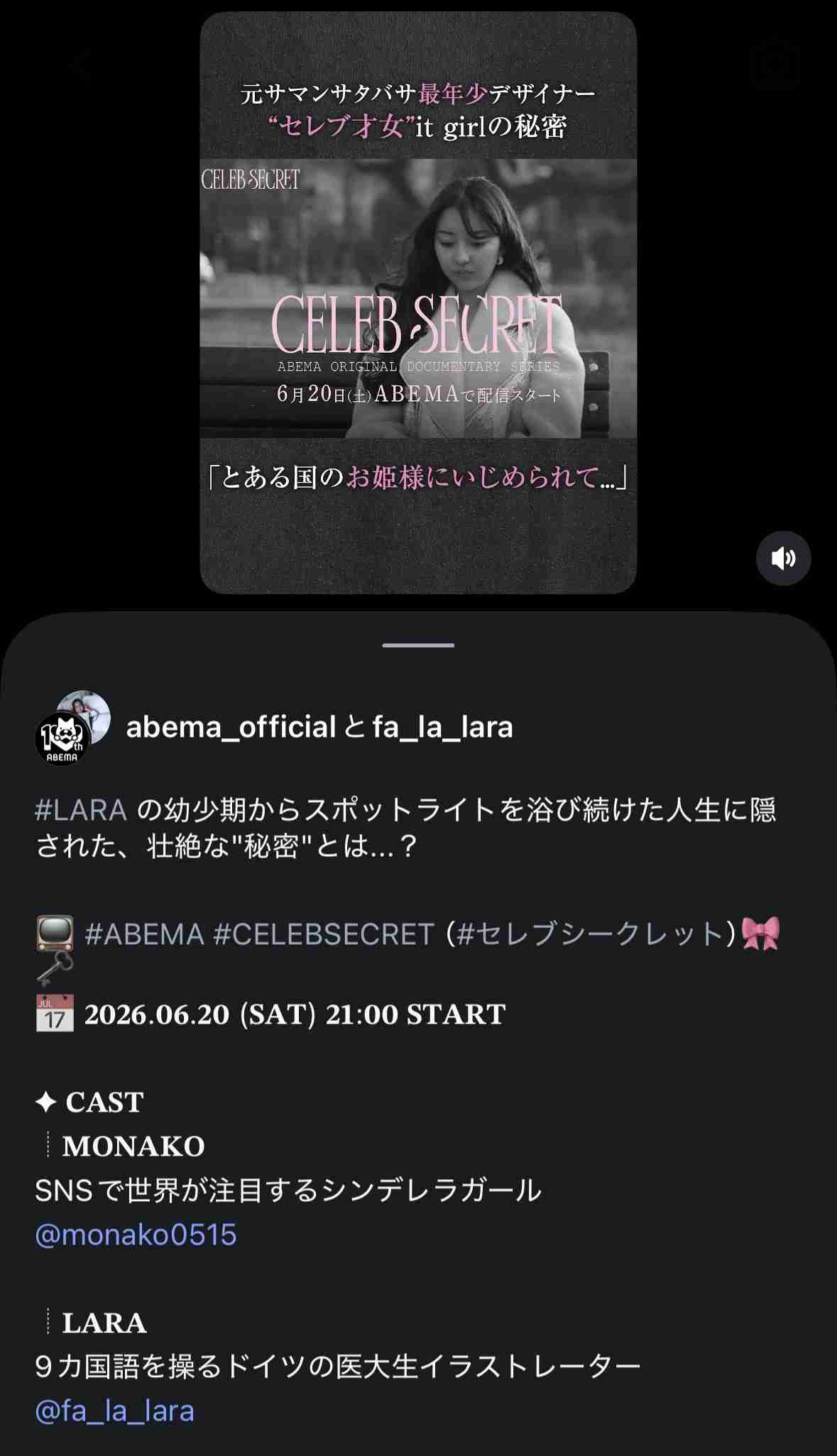Open the #ABEMA hashtag
837x1456 pixels.
pyautogui.click(x=144, y=934)
